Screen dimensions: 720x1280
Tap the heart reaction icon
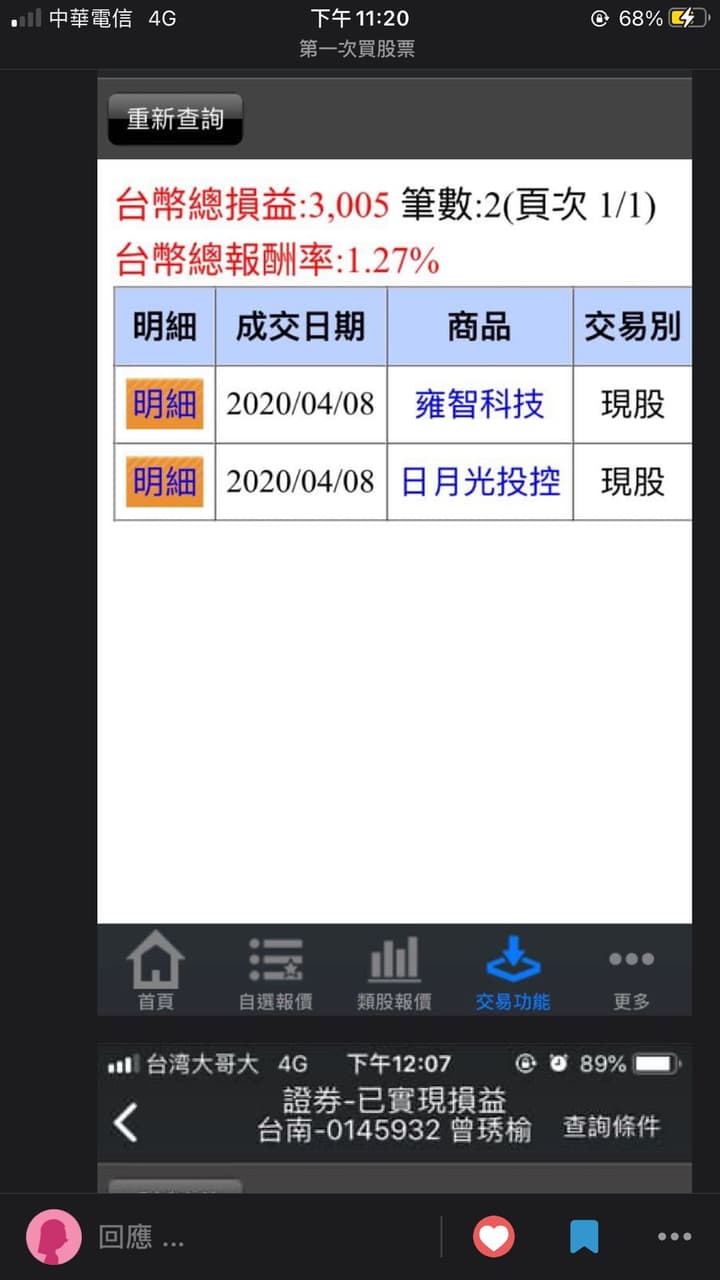[493, 1237]
